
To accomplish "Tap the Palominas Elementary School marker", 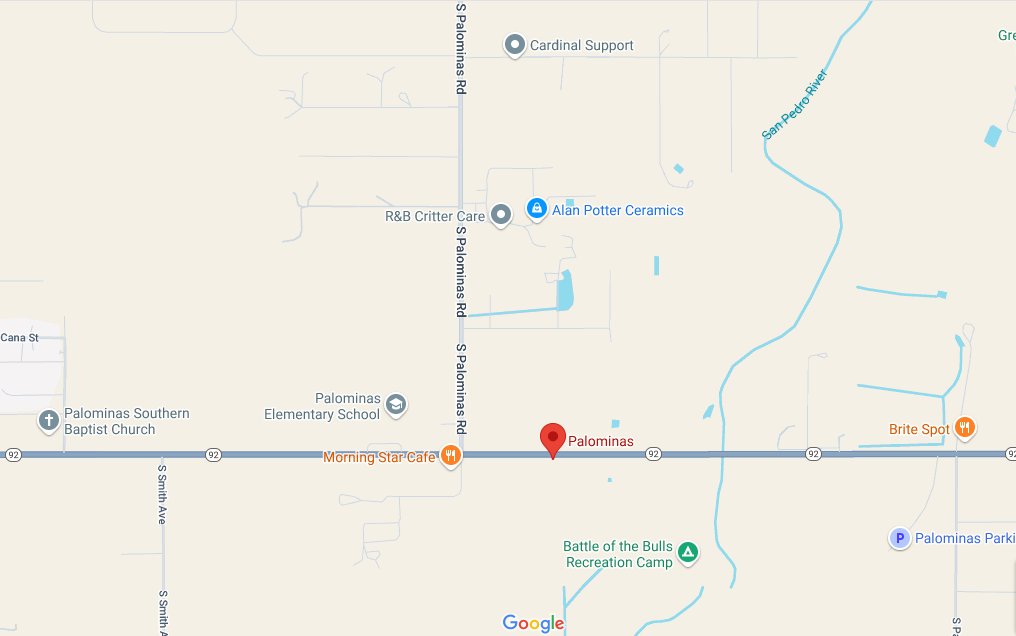I will pos(396,404).
